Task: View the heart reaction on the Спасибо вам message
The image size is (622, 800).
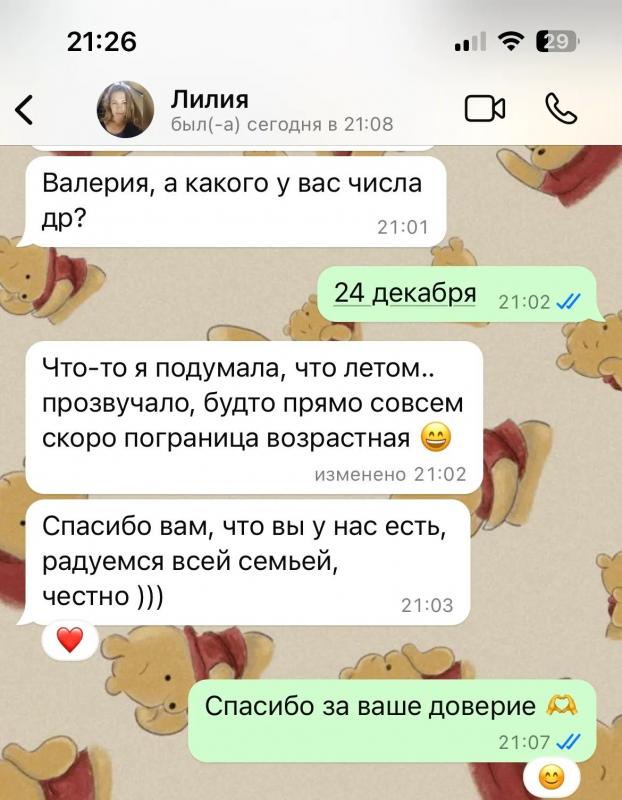Action: tap(70, 640)
